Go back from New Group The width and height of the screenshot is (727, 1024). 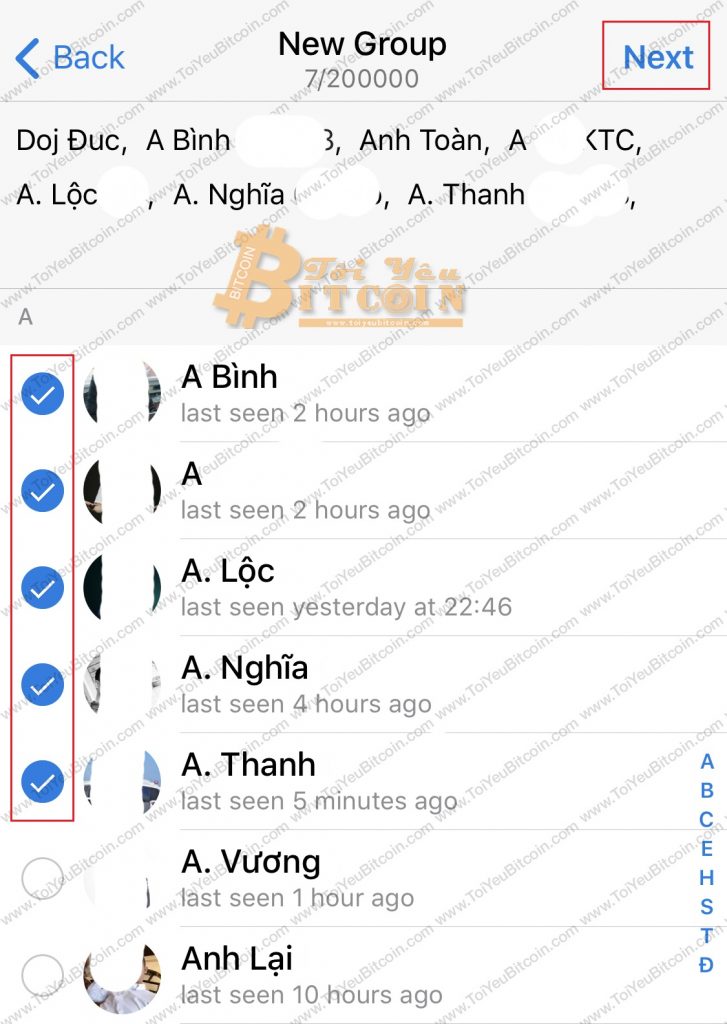pyautogui.click(x=70, y=58)
